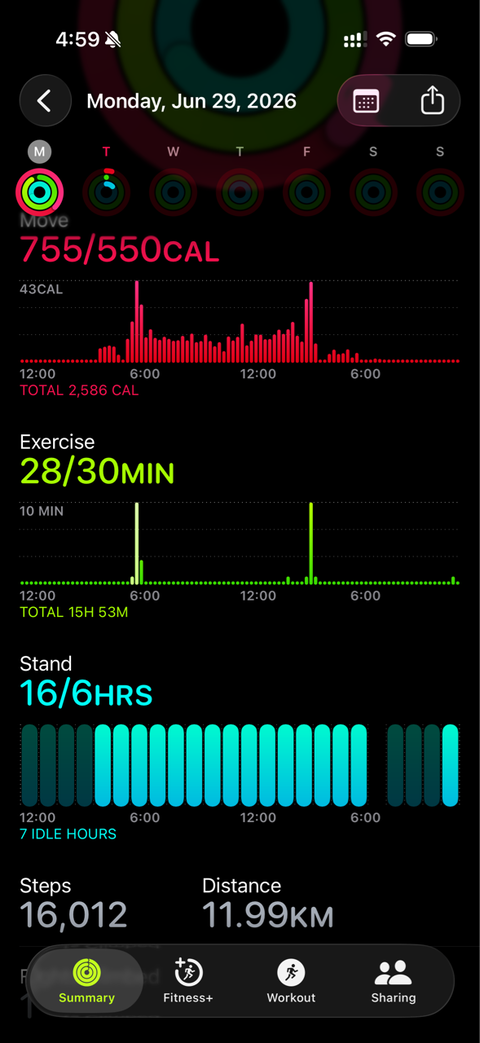Switch to the Workout tab
Screen dimensions: 480x1043
291,981
